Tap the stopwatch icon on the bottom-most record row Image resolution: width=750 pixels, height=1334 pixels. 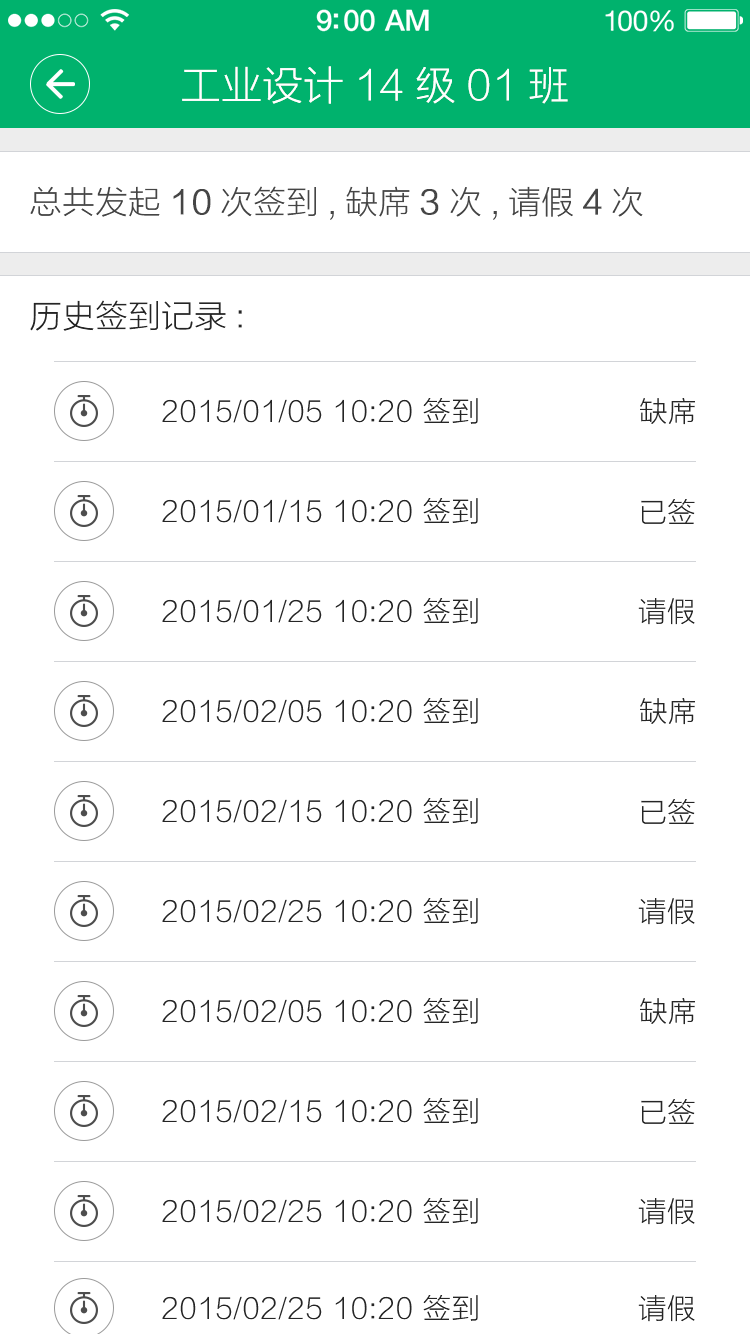[83, 1307]
